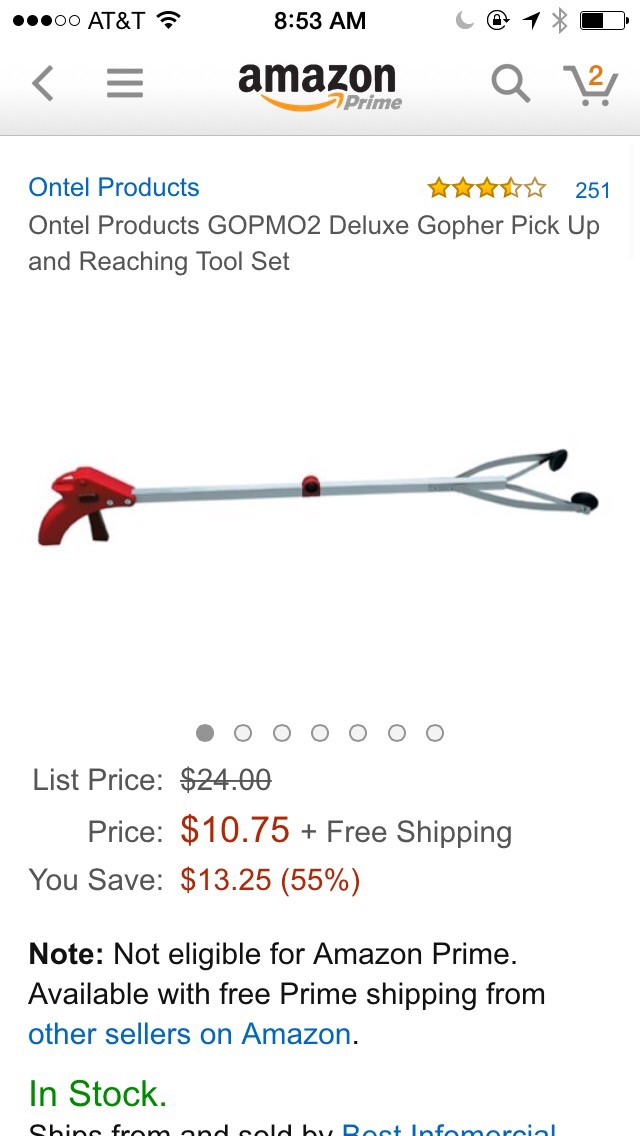
Task: View the 251 customer reviews
Action: point(592,190)
